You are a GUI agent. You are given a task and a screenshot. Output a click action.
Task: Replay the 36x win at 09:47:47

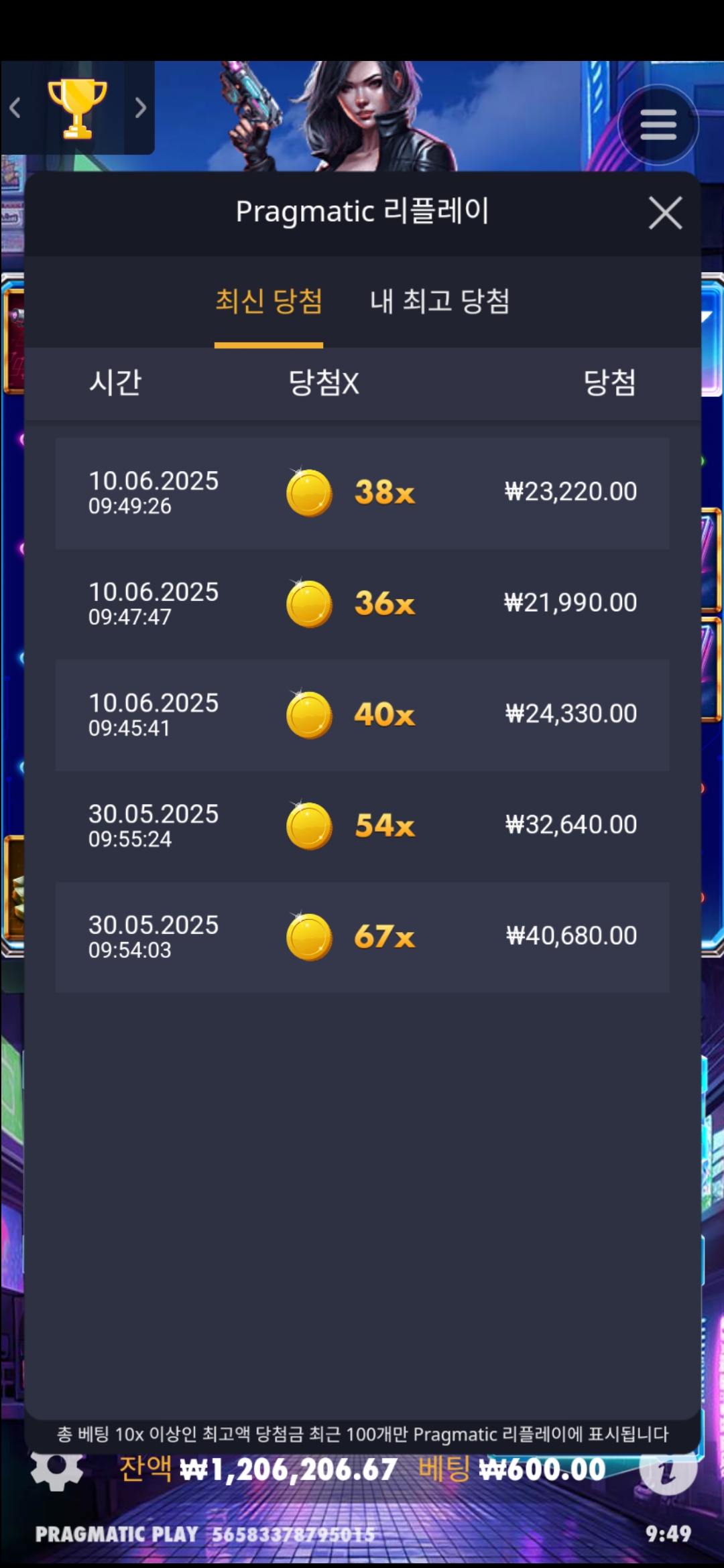point(362,604)
